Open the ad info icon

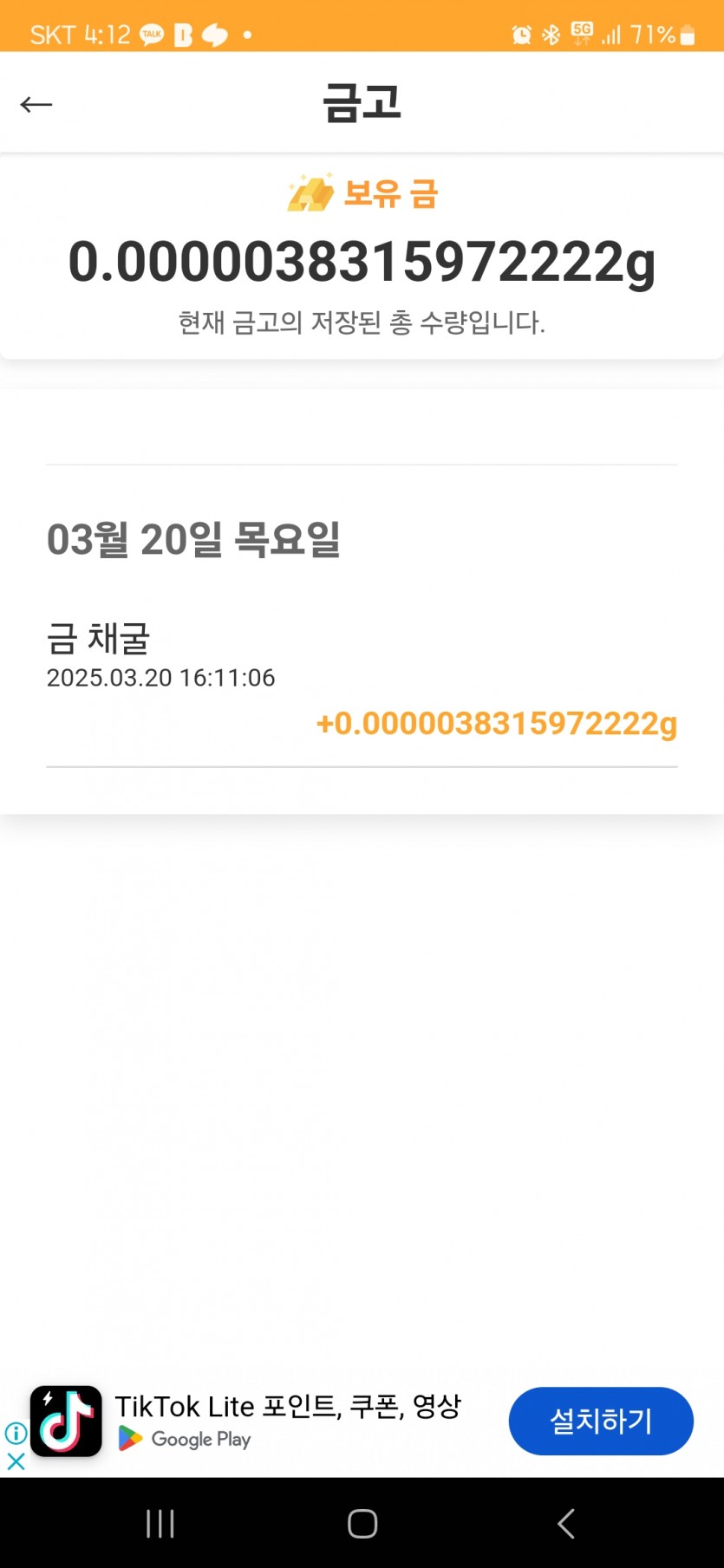coord(16,1434)
